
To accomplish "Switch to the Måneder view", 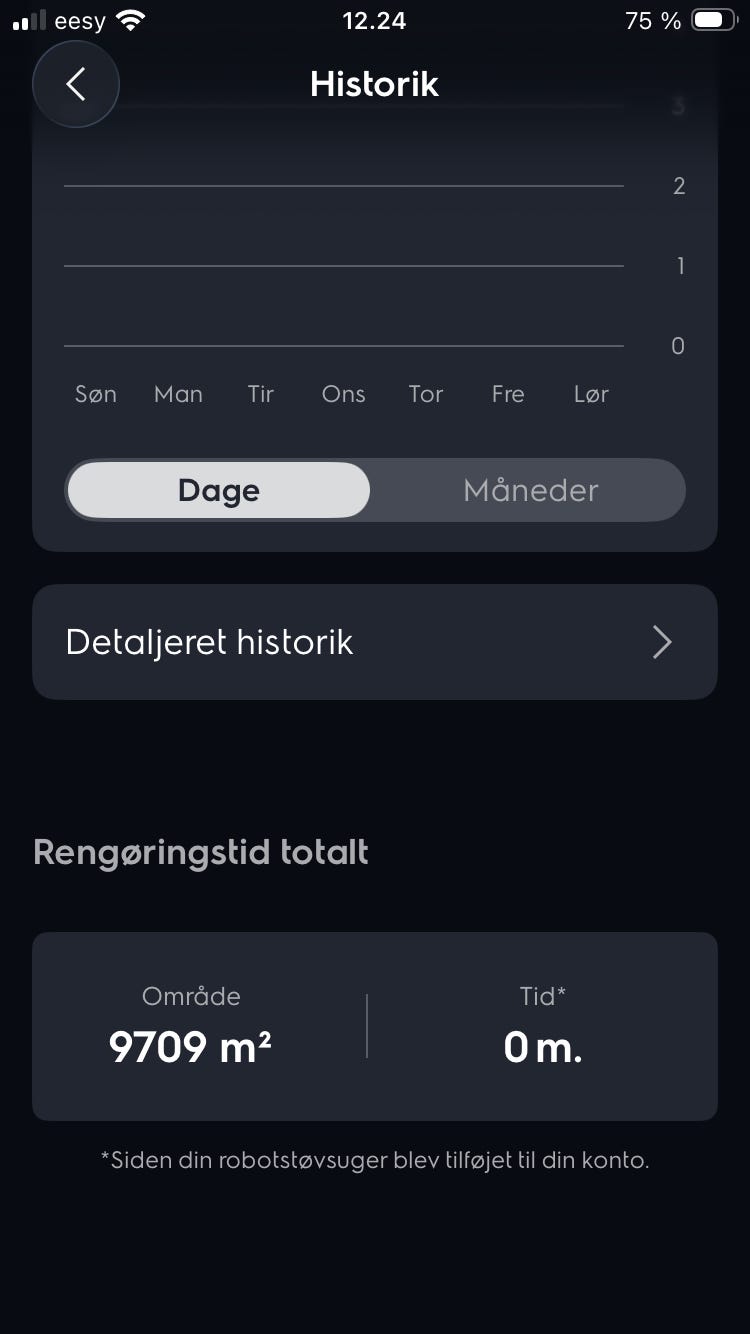I will [530, 490].
